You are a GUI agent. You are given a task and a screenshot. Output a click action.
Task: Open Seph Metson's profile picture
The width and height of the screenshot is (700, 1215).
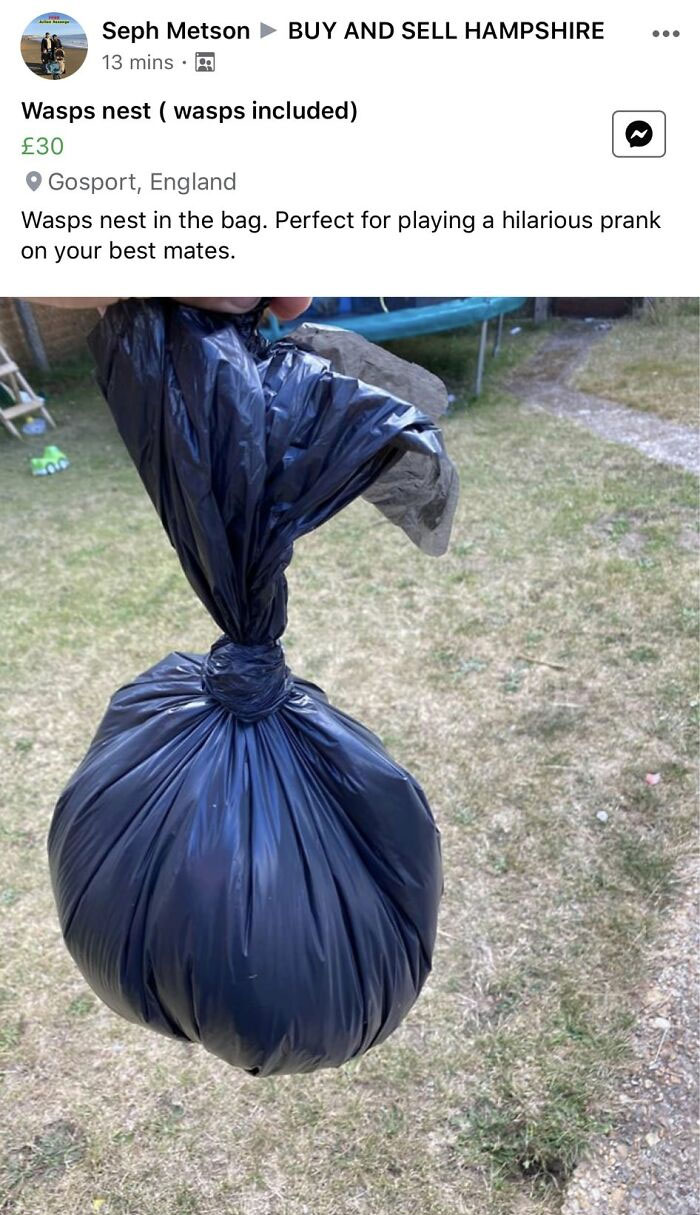click(x=54, y=46)
